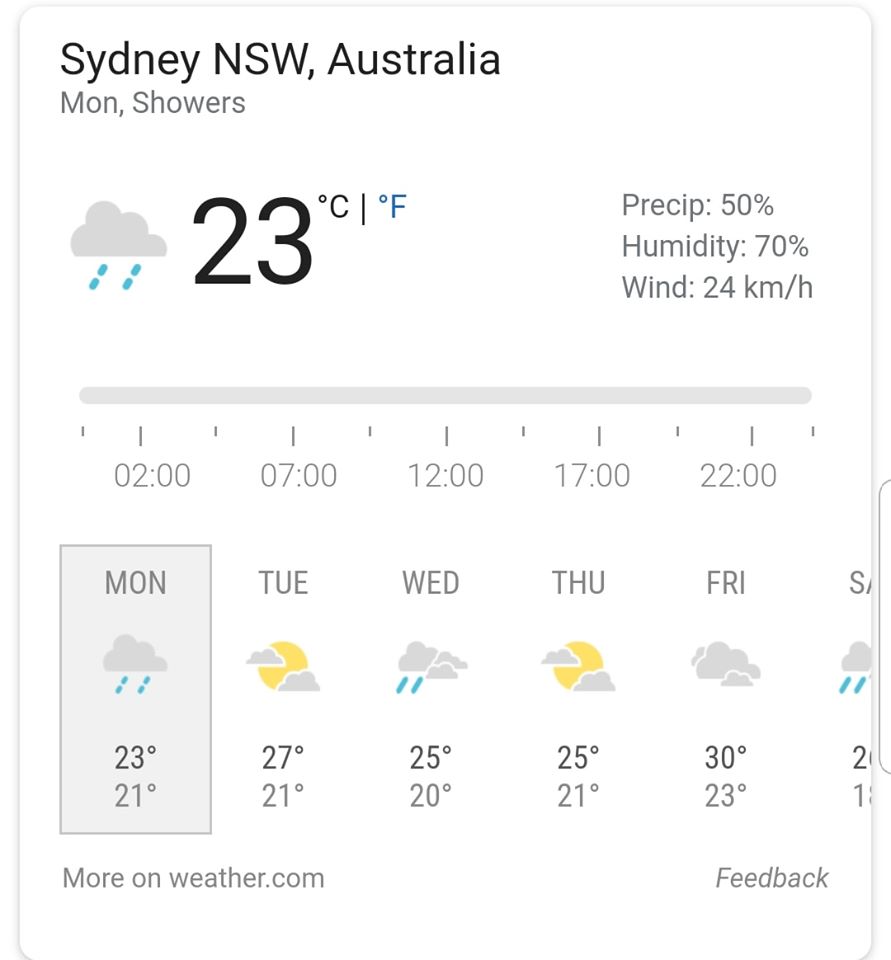Jump to 22:00 on hourly timeline
The image size is (891, 960).
739,475
